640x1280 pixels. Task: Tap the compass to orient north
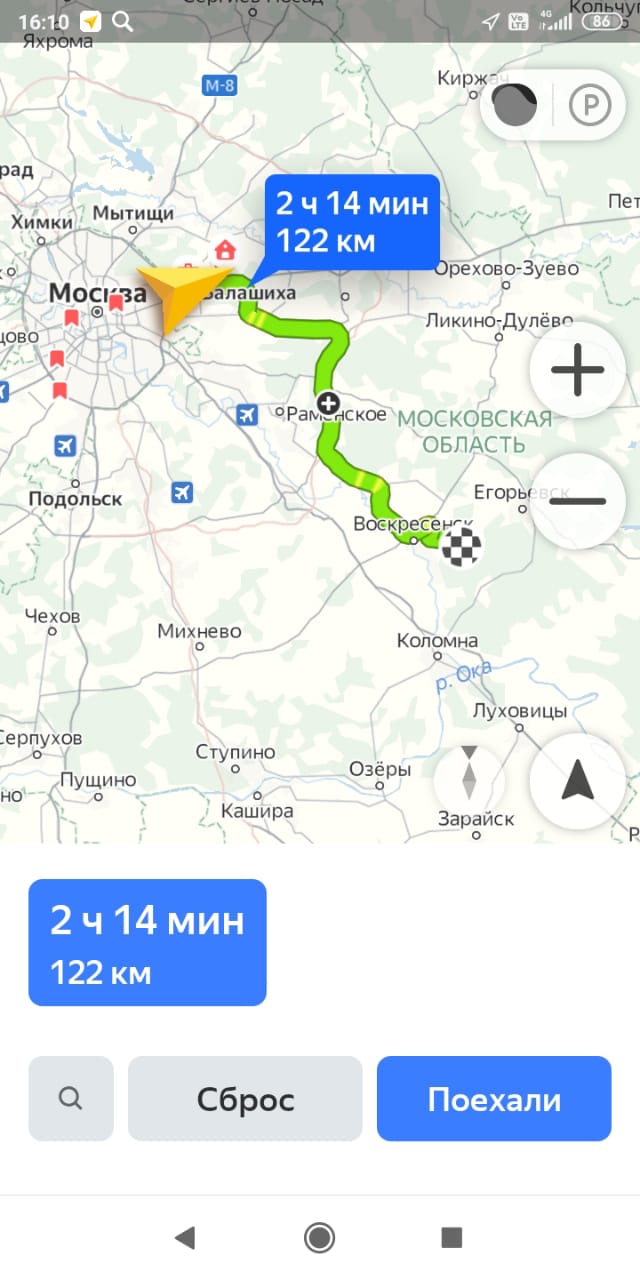tap(469, 773)
